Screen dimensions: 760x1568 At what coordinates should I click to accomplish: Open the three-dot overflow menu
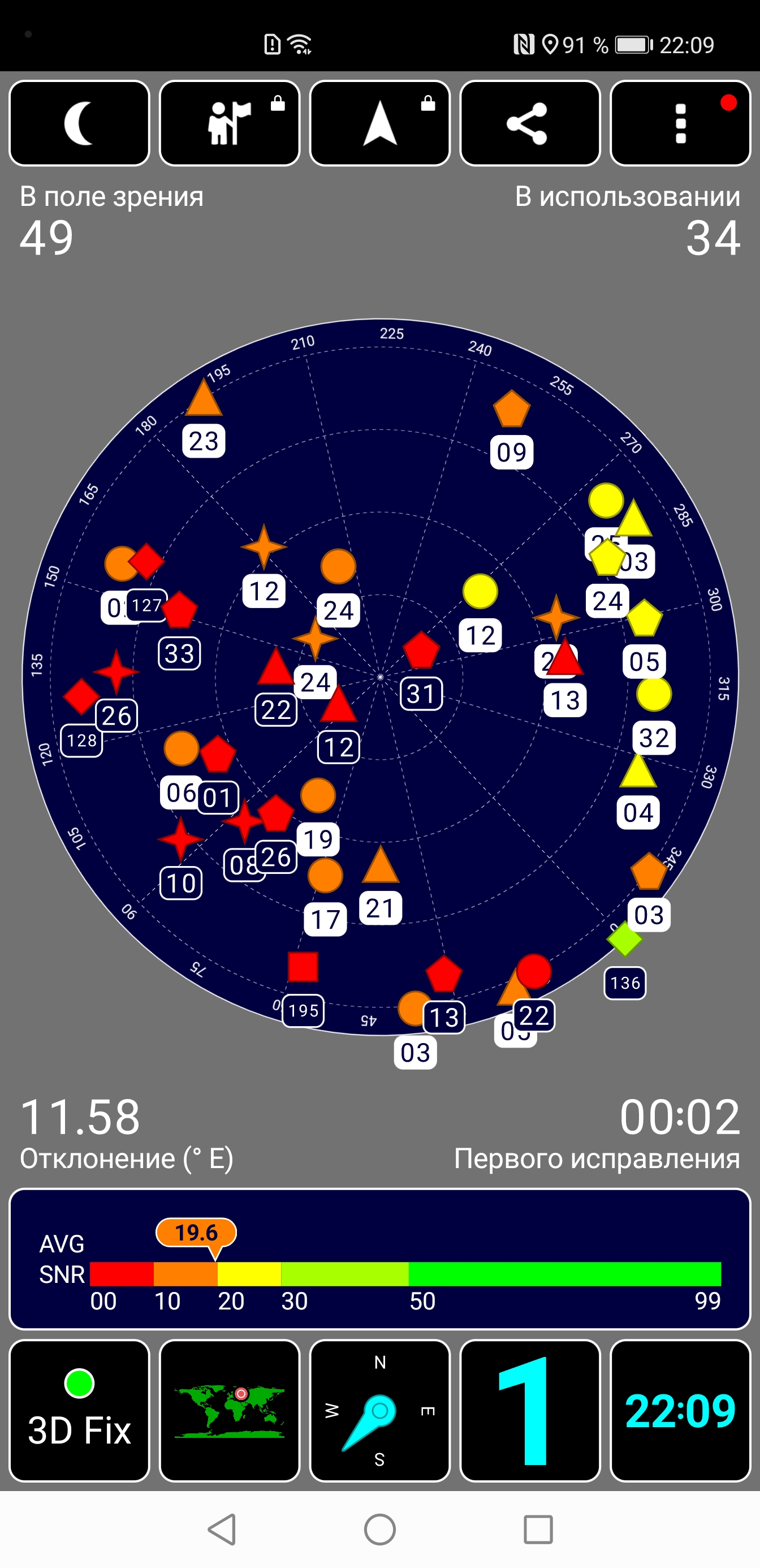(680, 123)
